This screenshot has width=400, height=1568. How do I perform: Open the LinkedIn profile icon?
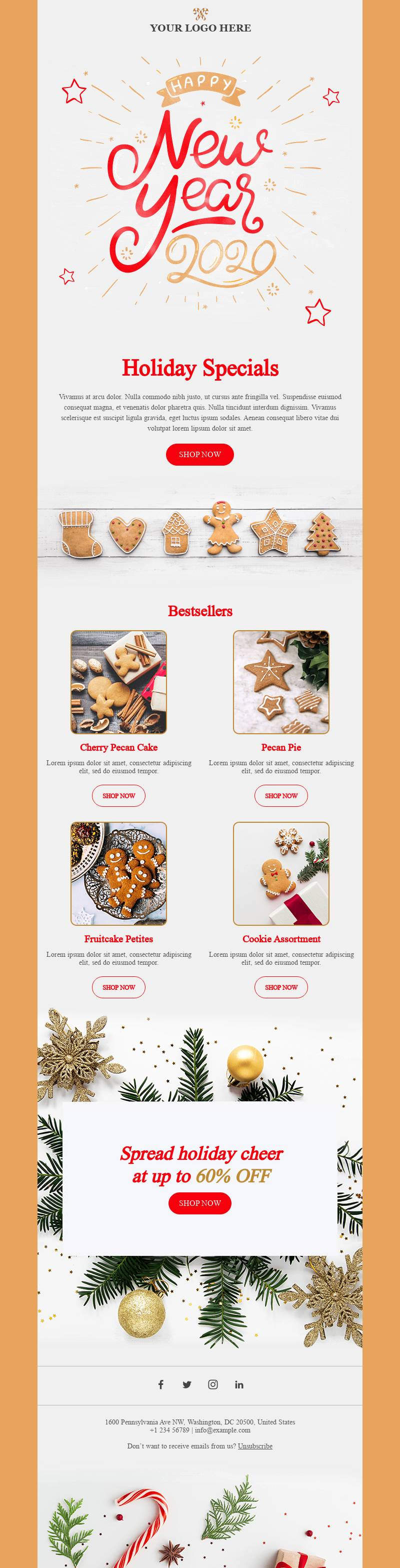pyautogui.click(x=239, y=1384)
